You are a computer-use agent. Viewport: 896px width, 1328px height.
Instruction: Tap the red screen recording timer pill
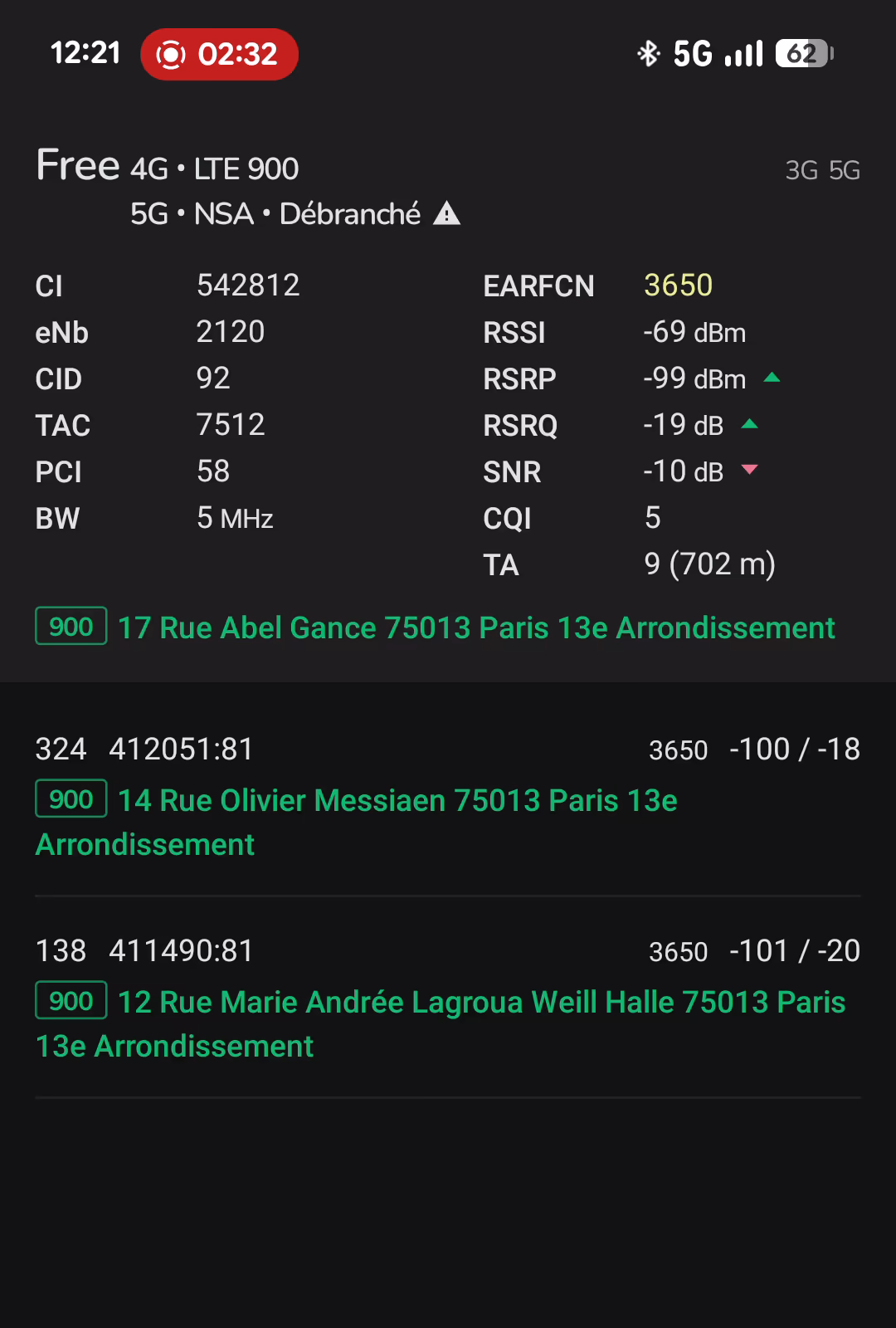219,55
